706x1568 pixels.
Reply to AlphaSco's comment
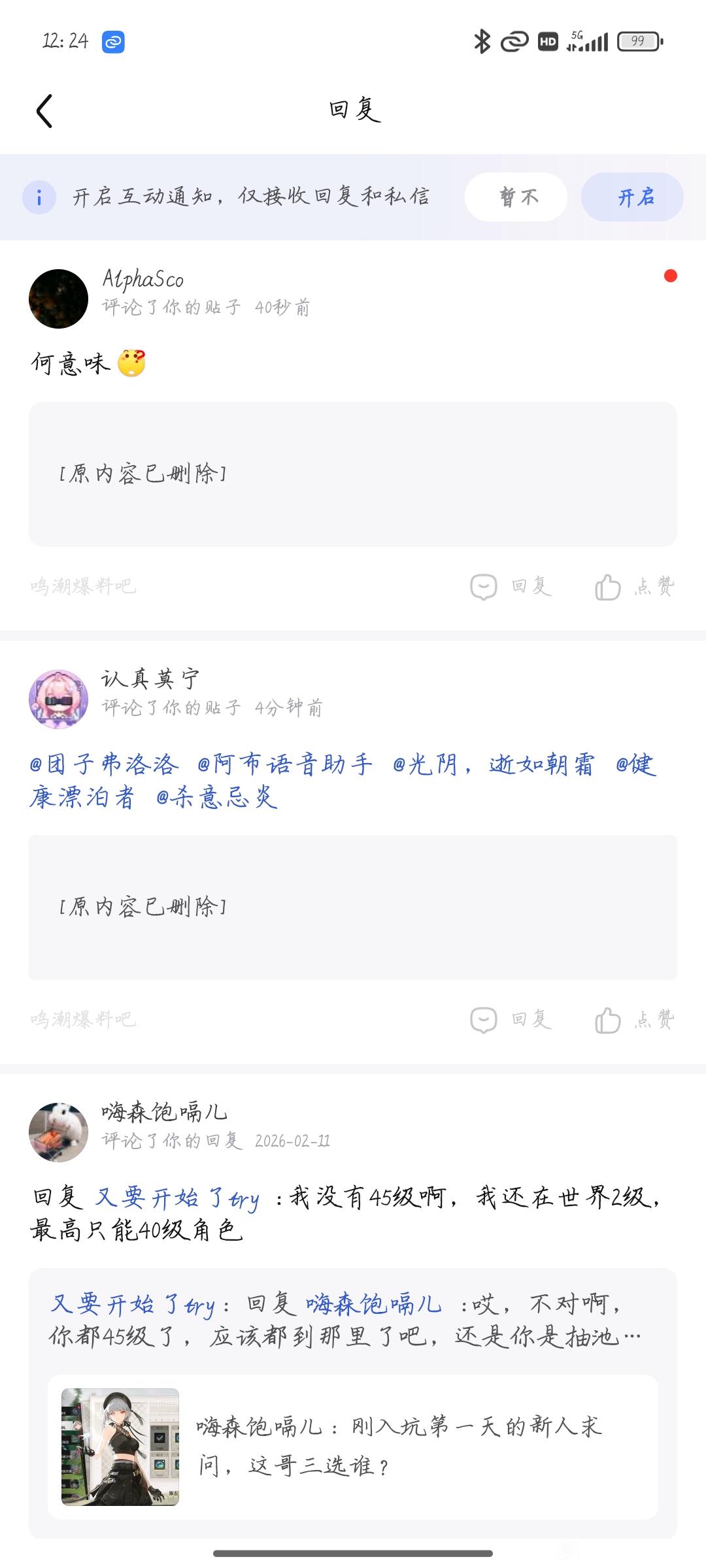coord(512,586)
